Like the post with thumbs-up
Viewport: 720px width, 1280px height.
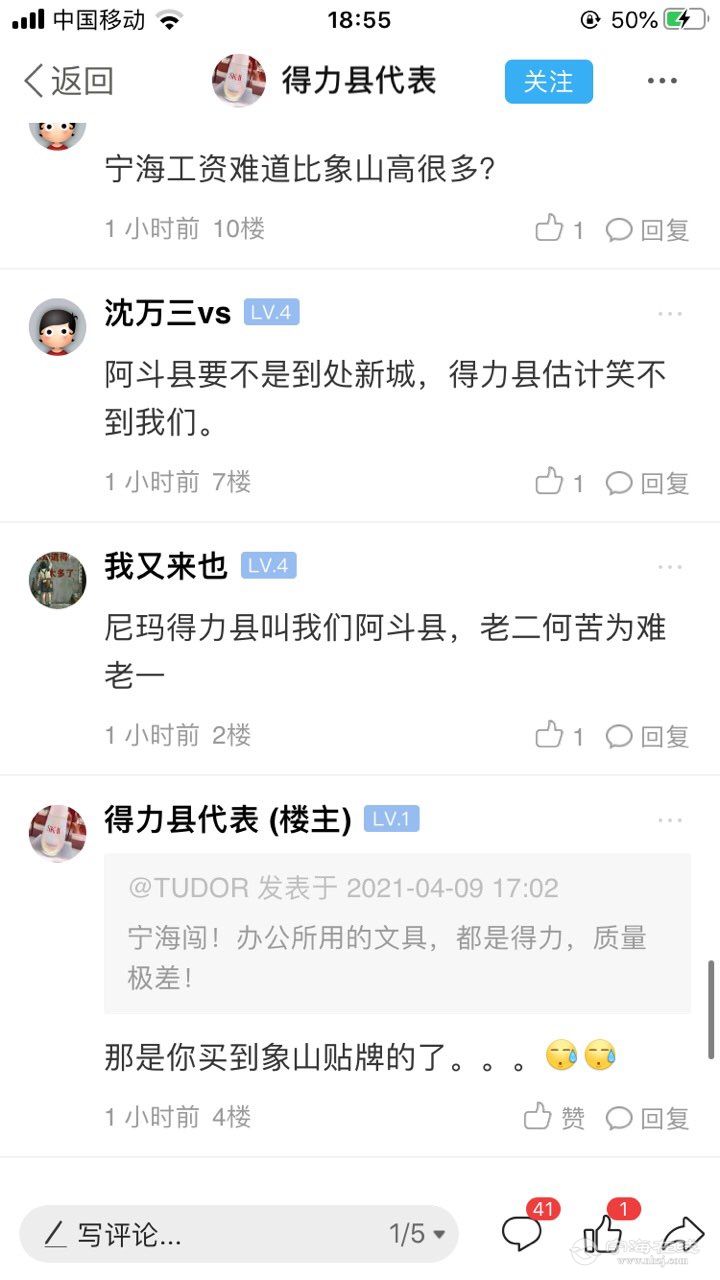[604, 1233]
